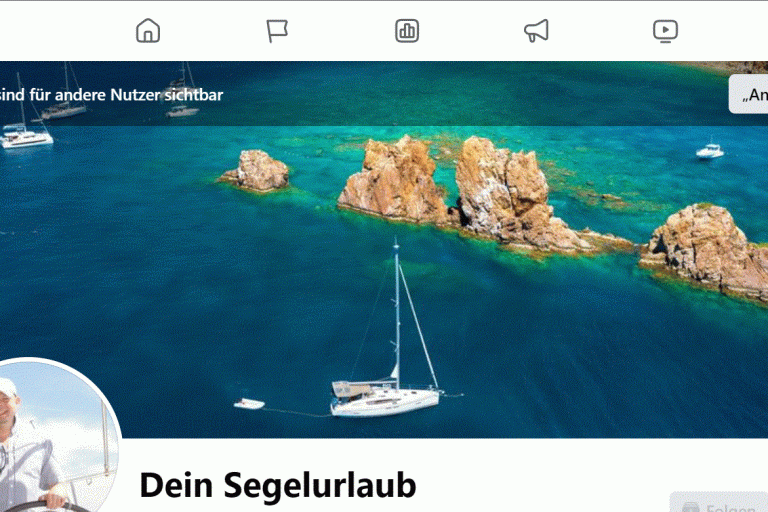Open the ads megaphone tab
This screenshot has height=512, width=768.
536,31
